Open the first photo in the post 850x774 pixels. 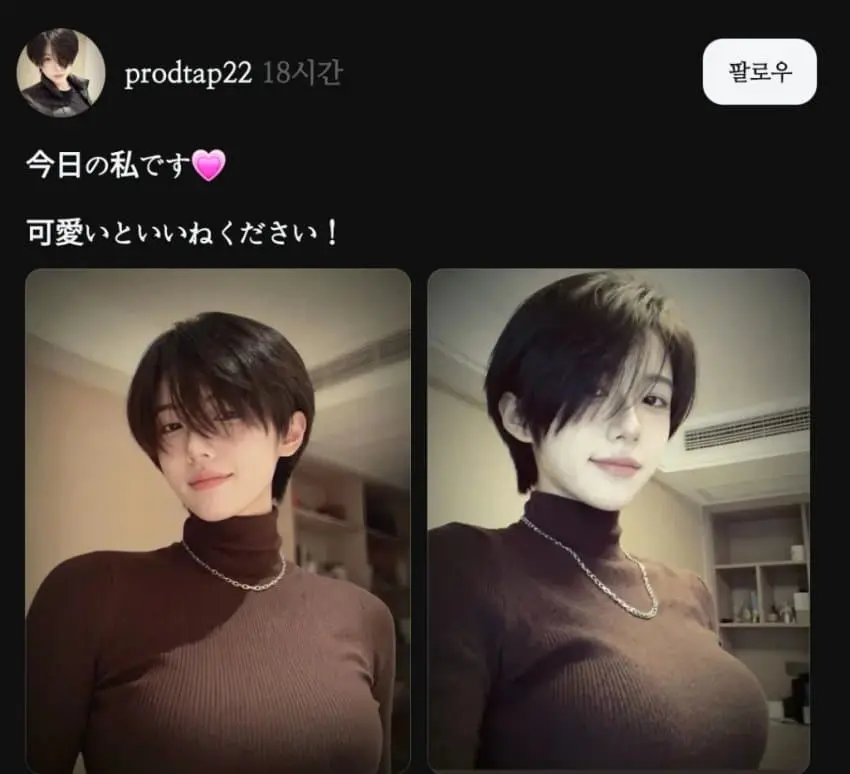[x=218, y=520]
